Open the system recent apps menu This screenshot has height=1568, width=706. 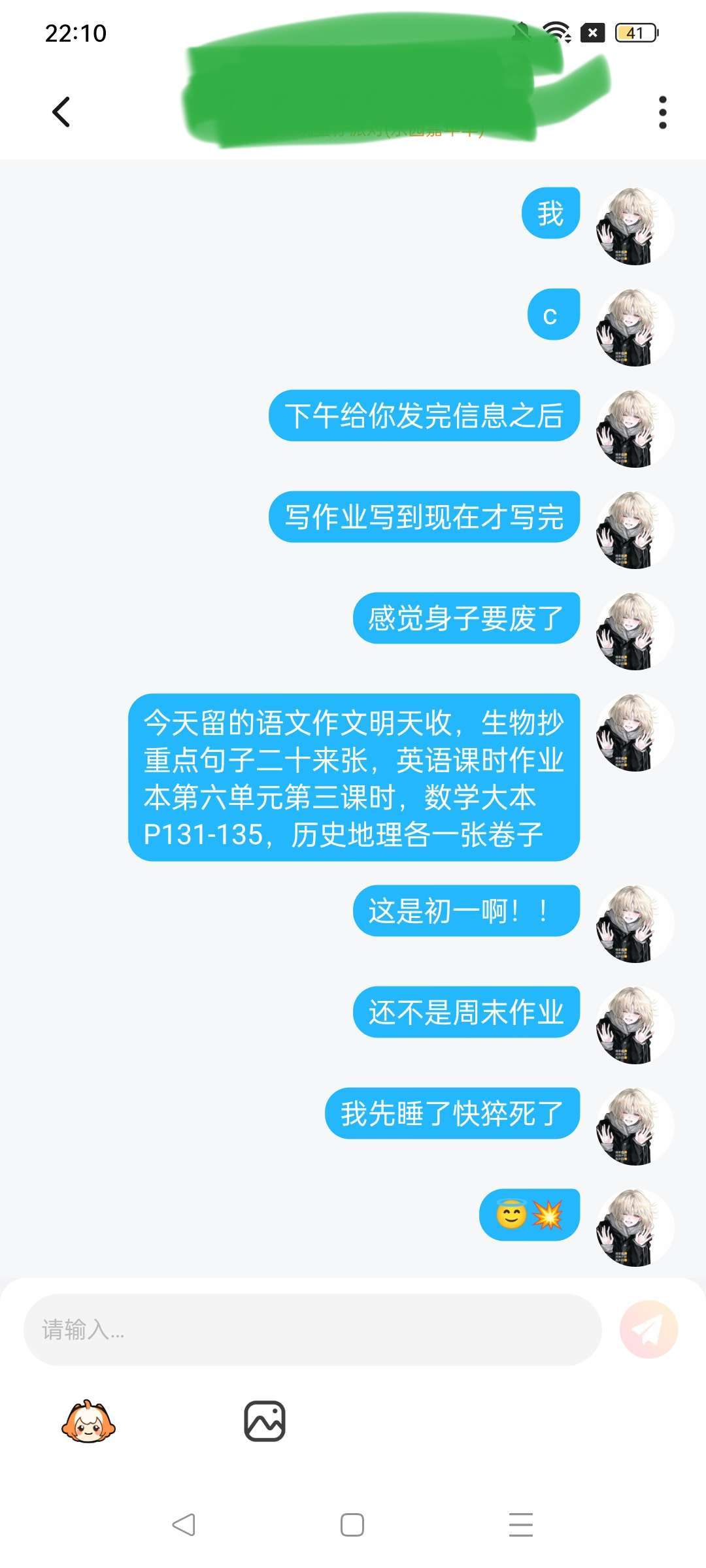(x=521, y=1525)
